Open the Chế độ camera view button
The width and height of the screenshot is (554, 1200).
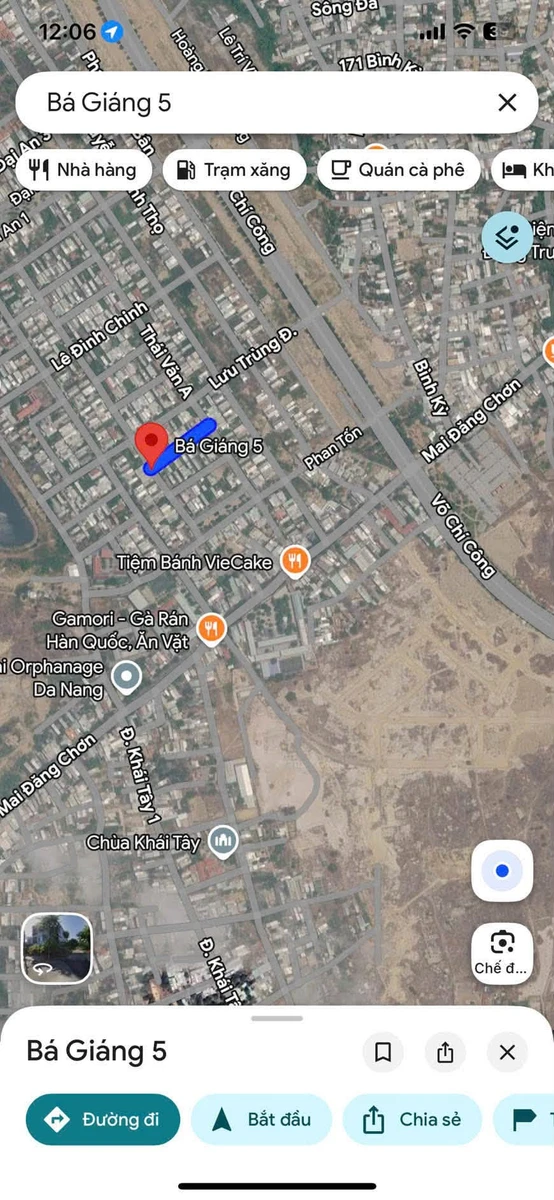[502, 953]
